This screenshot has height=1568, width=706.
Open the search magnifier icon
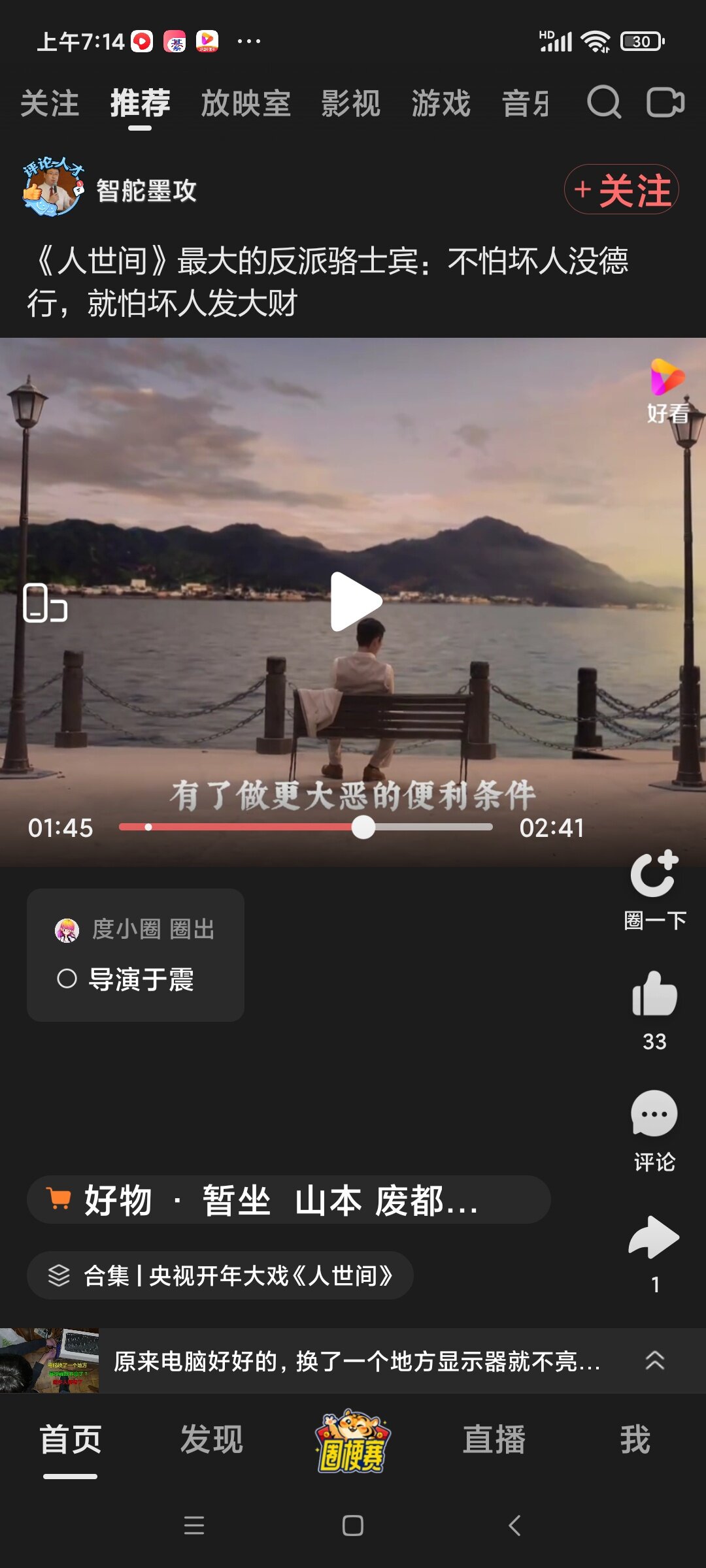click(603, 103)
